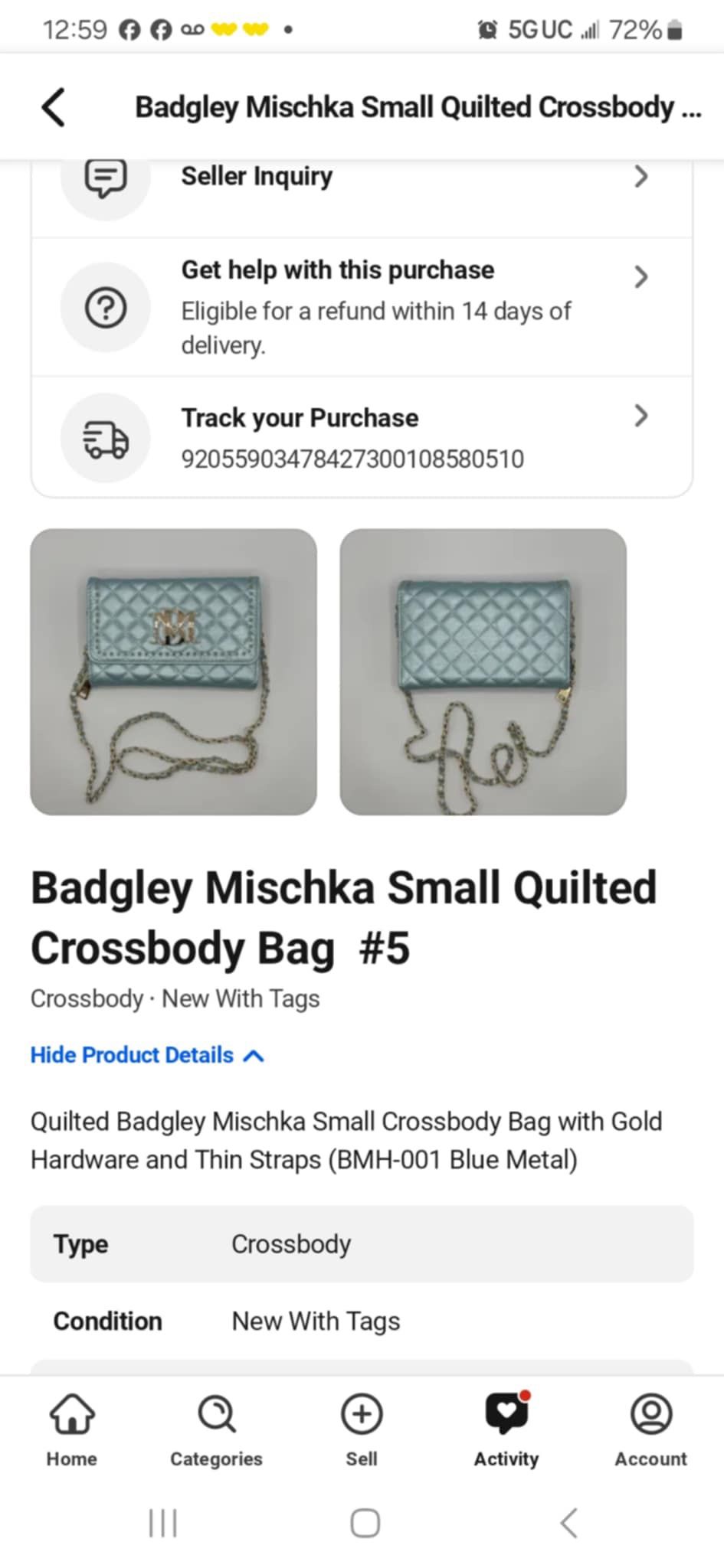Collapse details with Hide Product Details

click(147, 1055)
